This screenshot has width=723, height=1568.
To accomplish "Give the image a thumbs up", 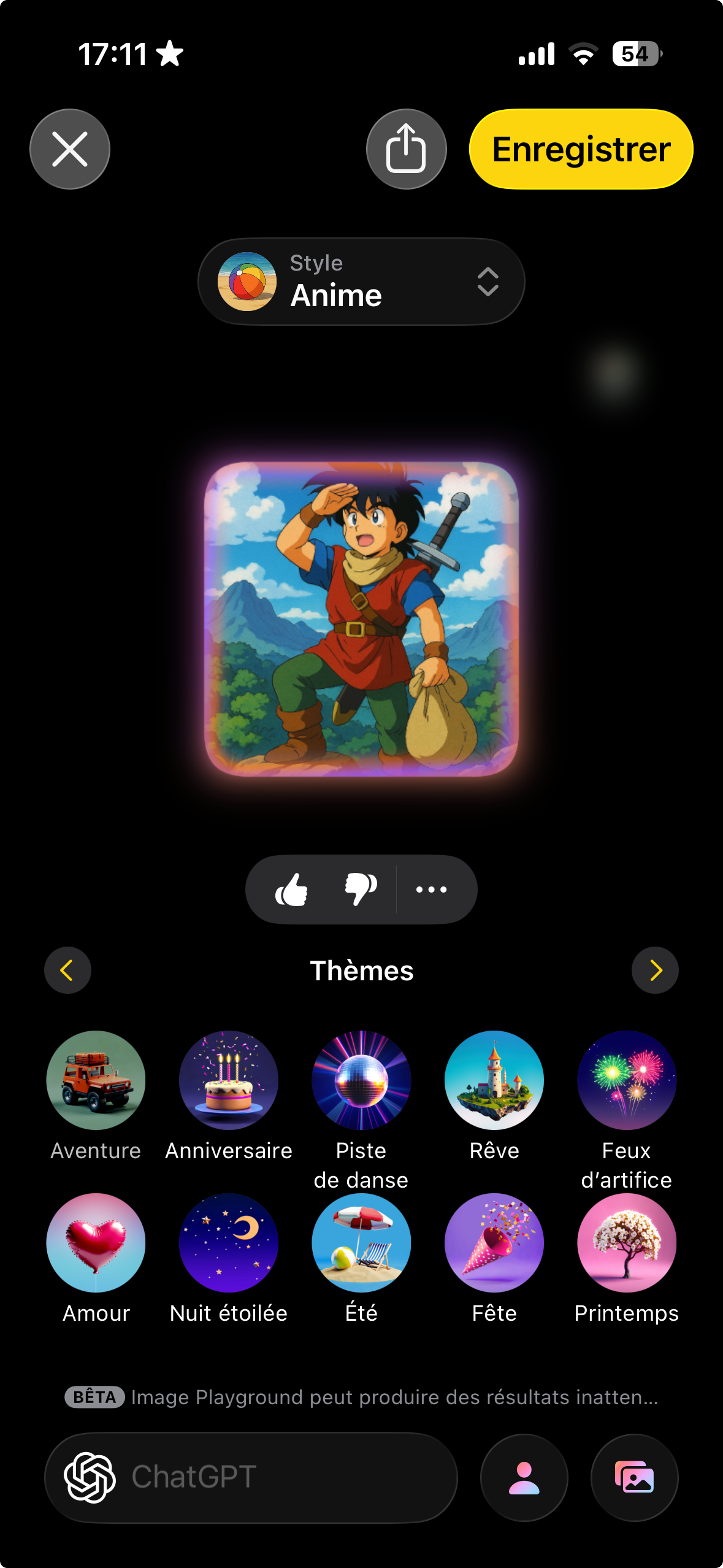I will tap(292, 889).
